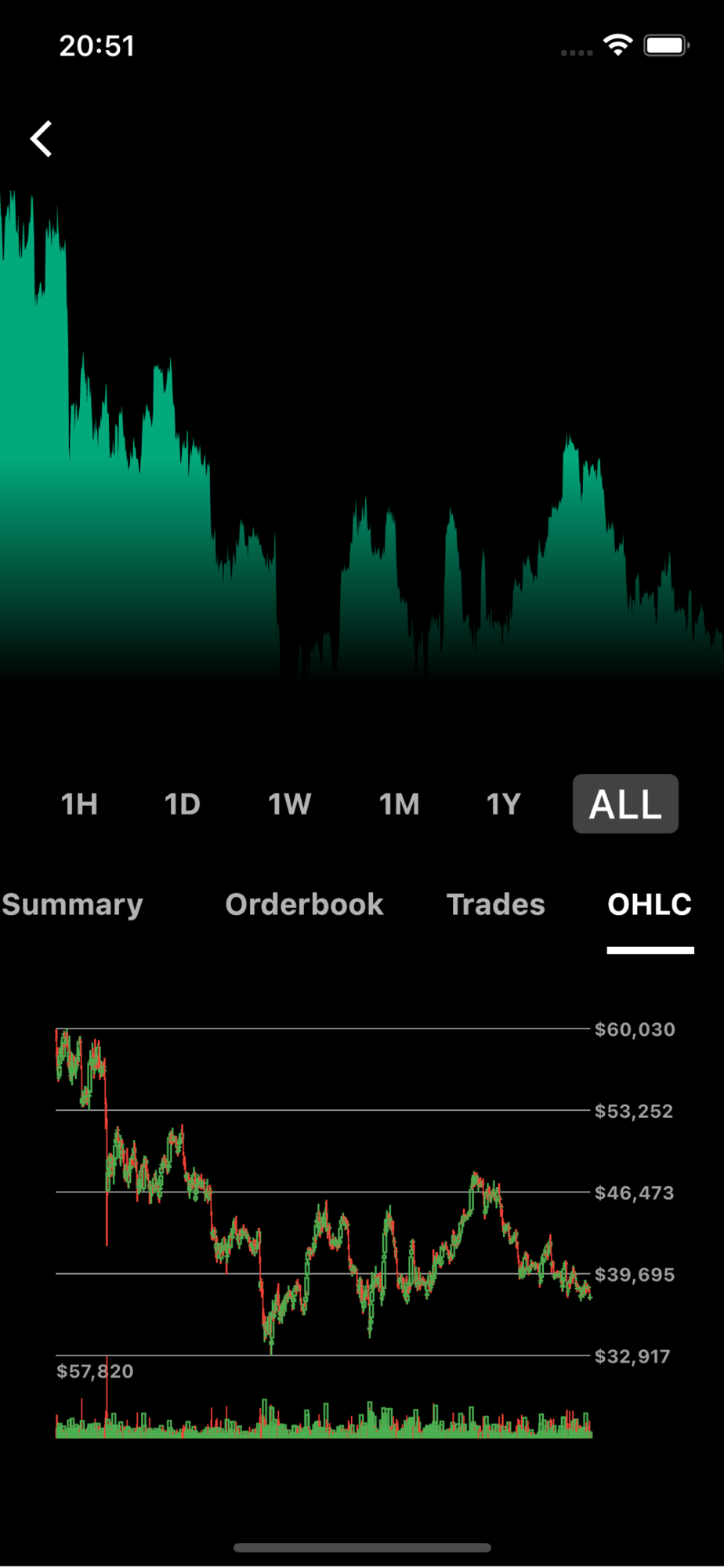The image size is (724, 1568).
Task: Select the OHLC tab
Action: (650, 905)
